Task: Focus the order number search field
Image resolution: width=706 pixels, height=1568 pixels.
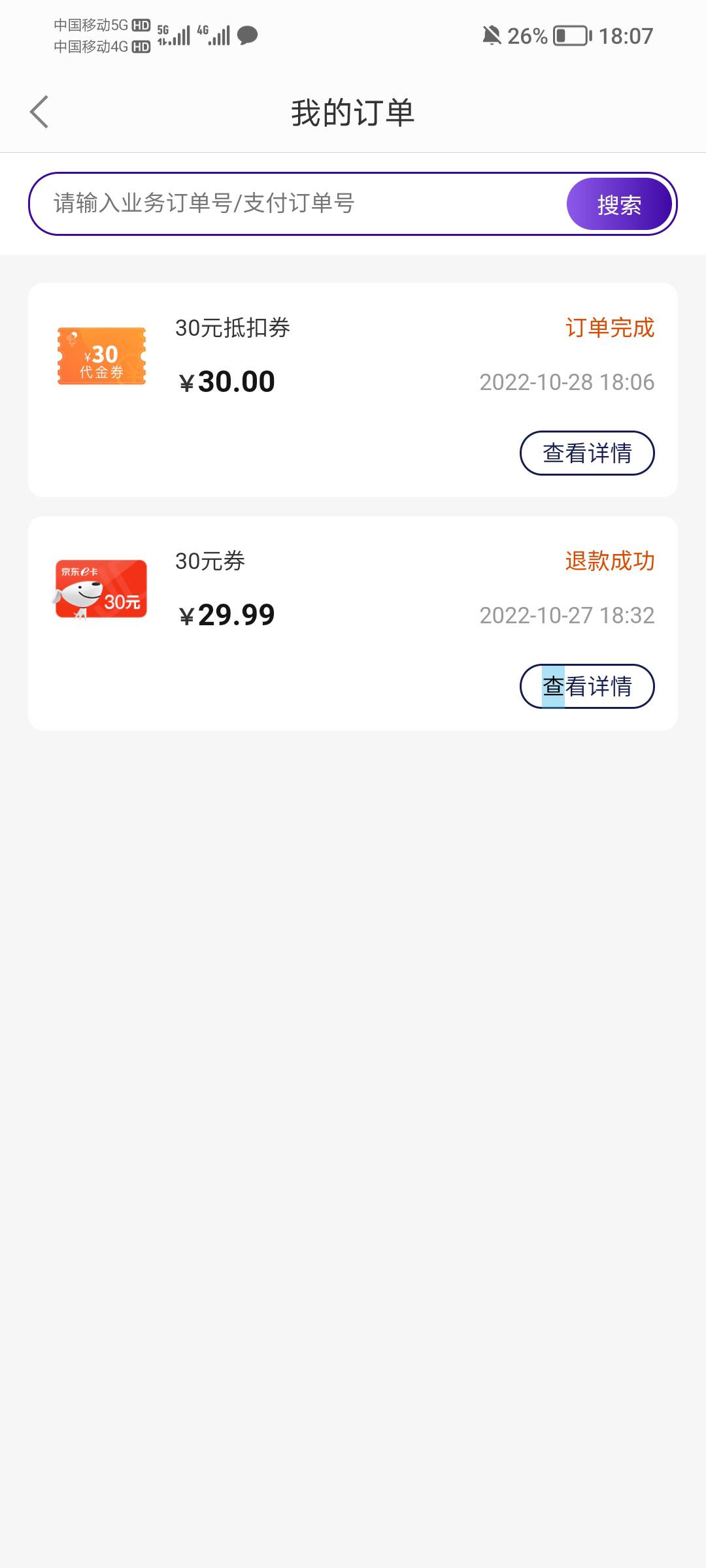Action: click(x=294, y=204)
